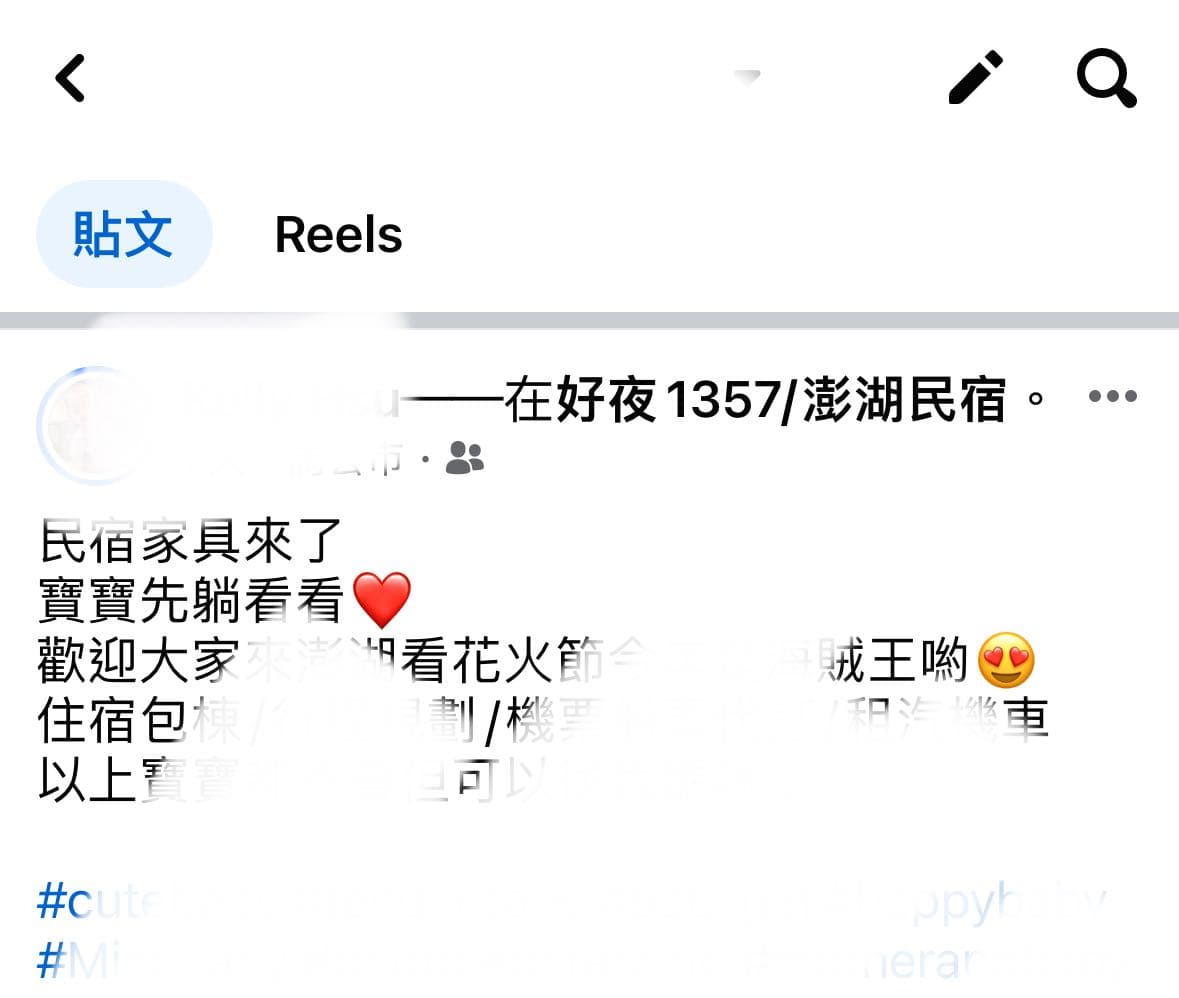Open the post's three-dot menu

point(1112,396)
